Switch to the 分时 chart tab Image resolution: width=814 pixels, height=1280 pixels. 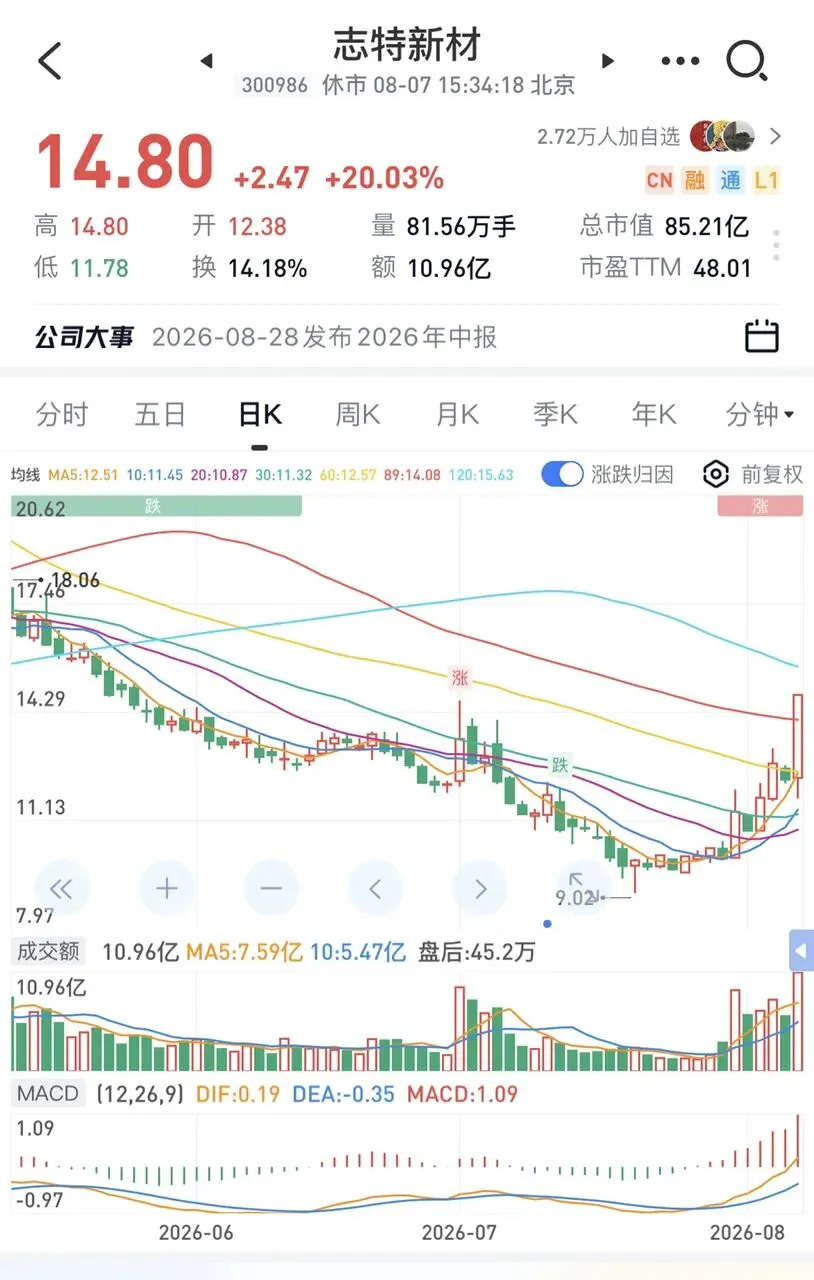coord(62,414)
